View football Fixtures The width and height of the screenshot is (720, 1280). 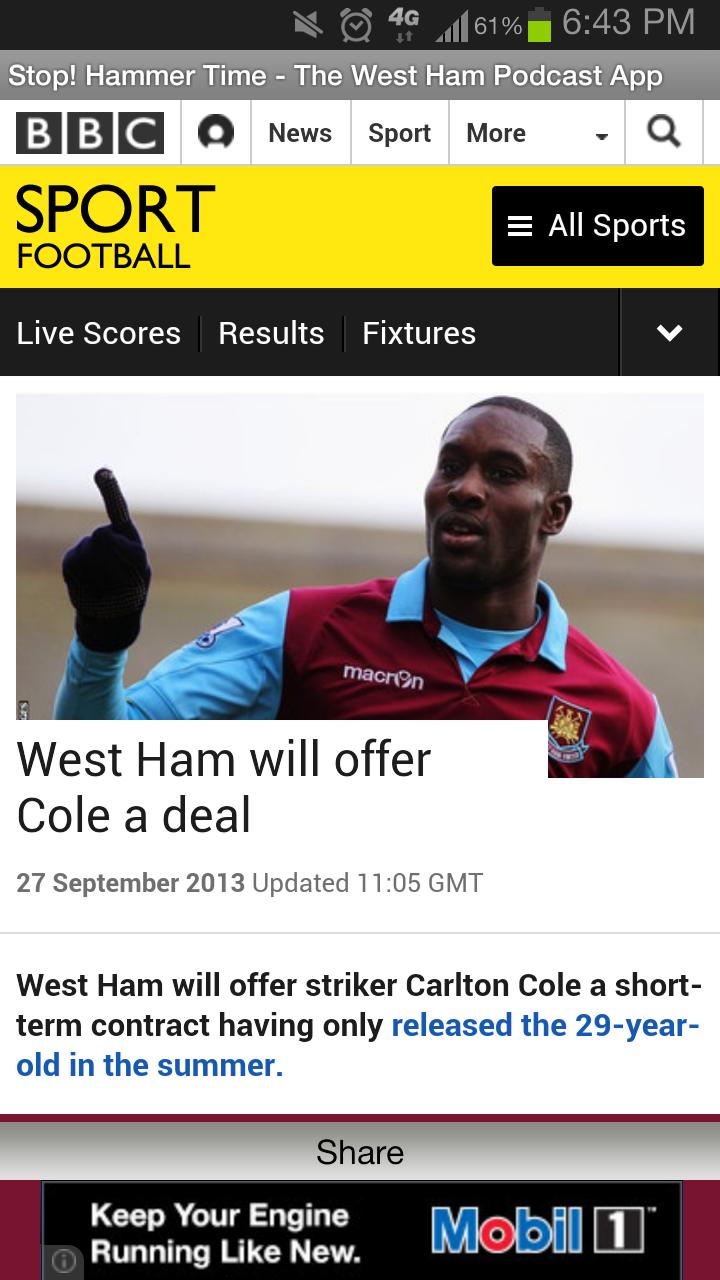click(419, 333)
